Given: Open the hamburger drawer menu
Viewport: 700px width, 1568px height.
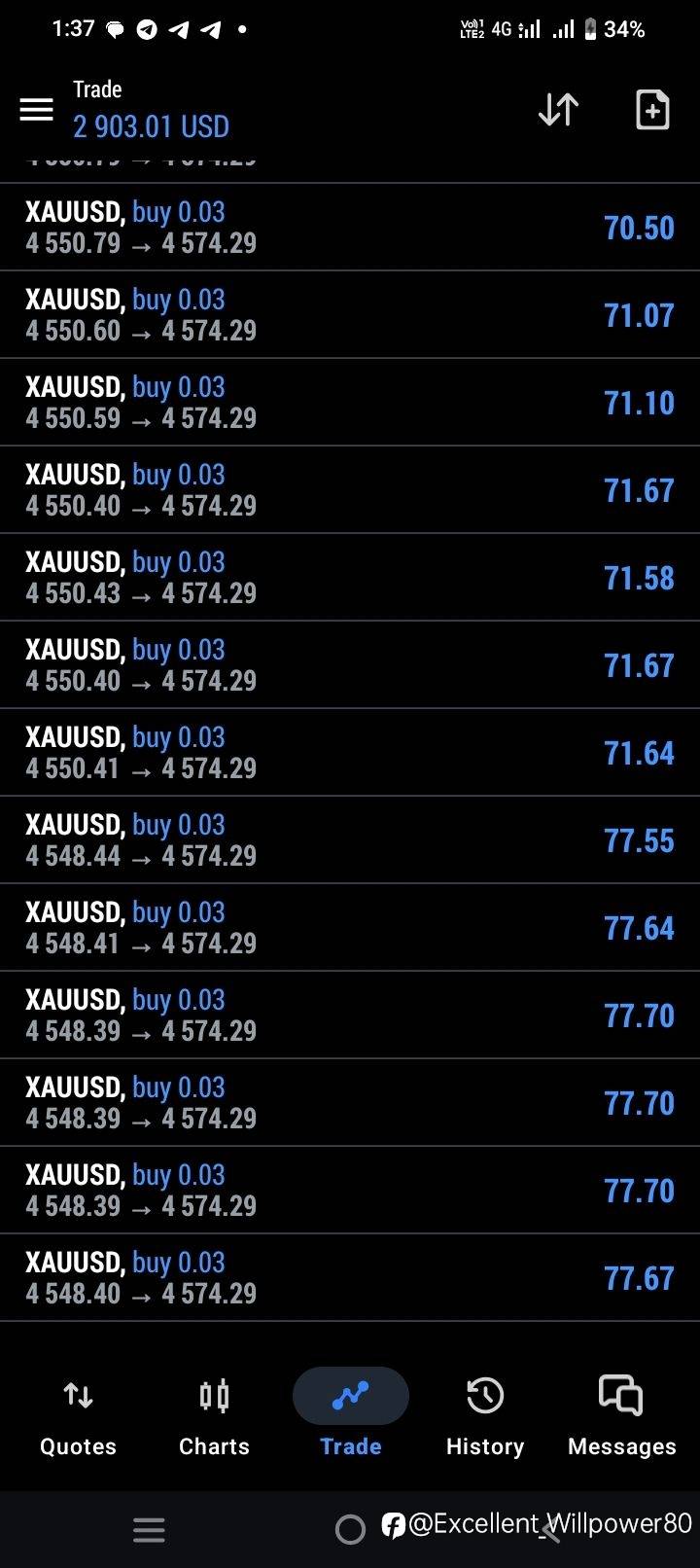Looking at the screenshot, I should coord(36,109).
